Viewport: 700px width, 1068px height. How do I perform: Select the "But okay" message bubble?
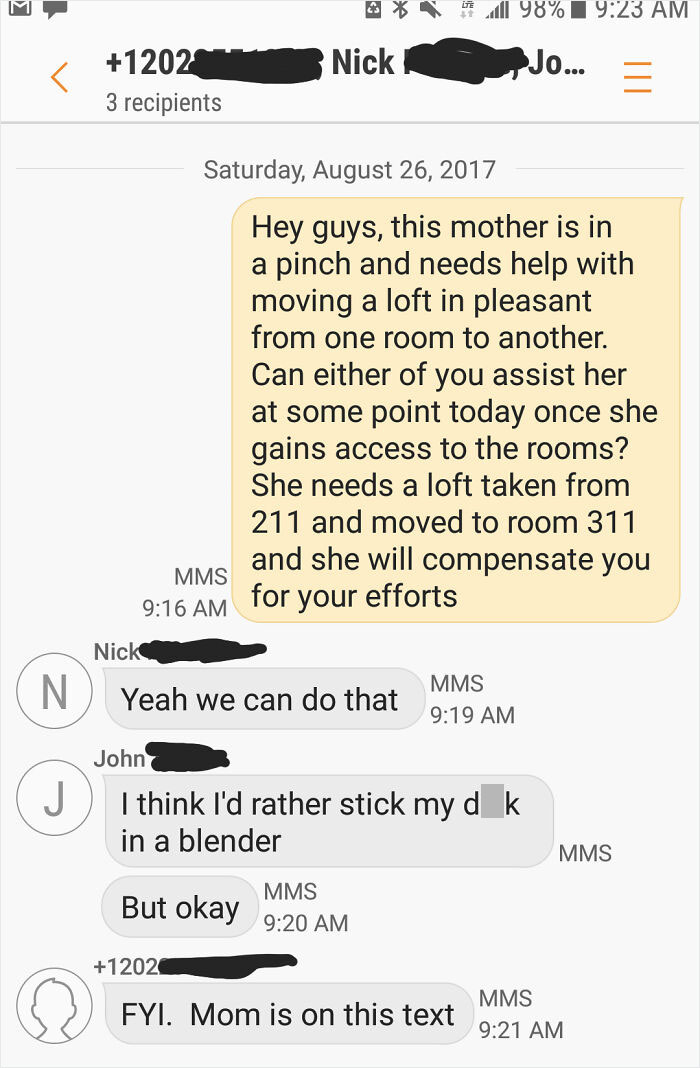coord(180,907)
